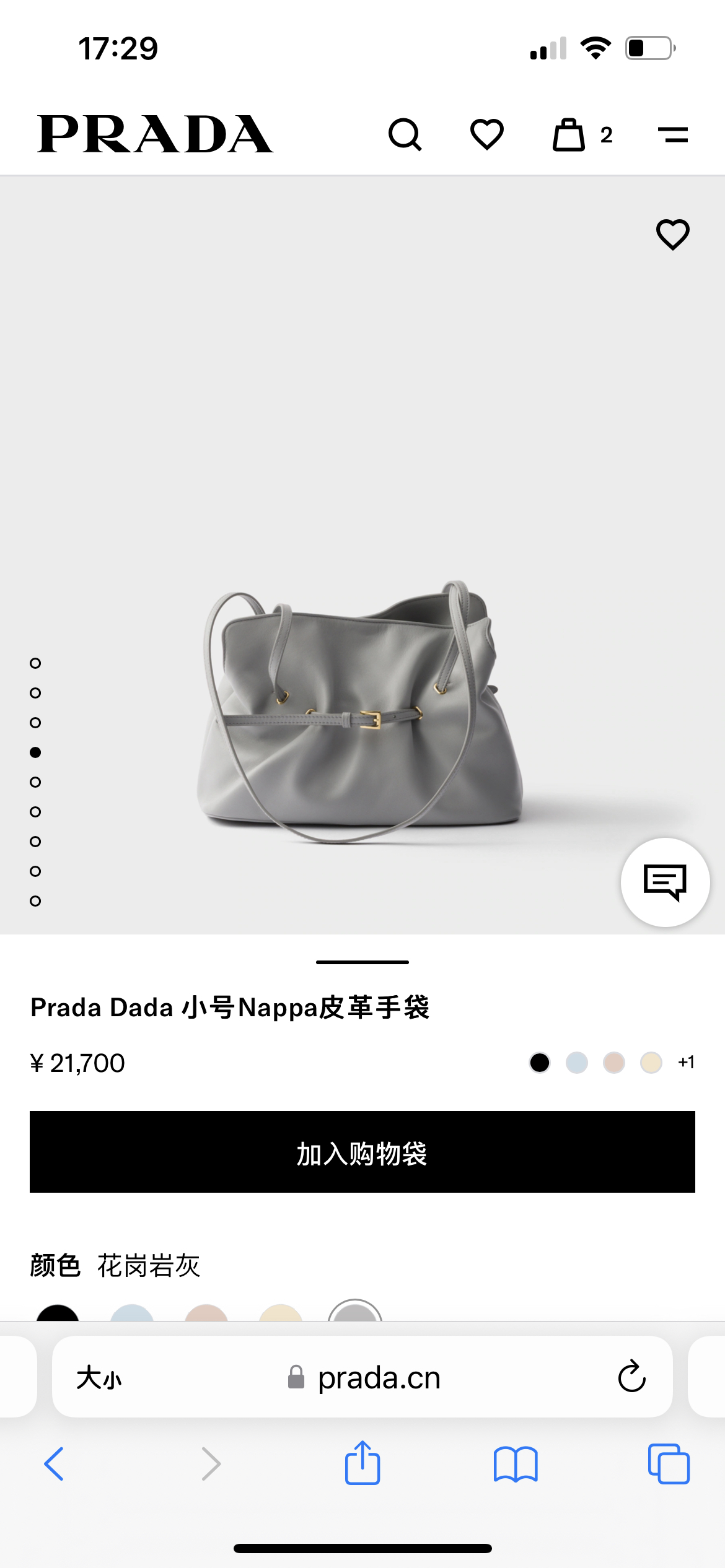Select the light blue color dot beside price

[x=577, y=1063]
